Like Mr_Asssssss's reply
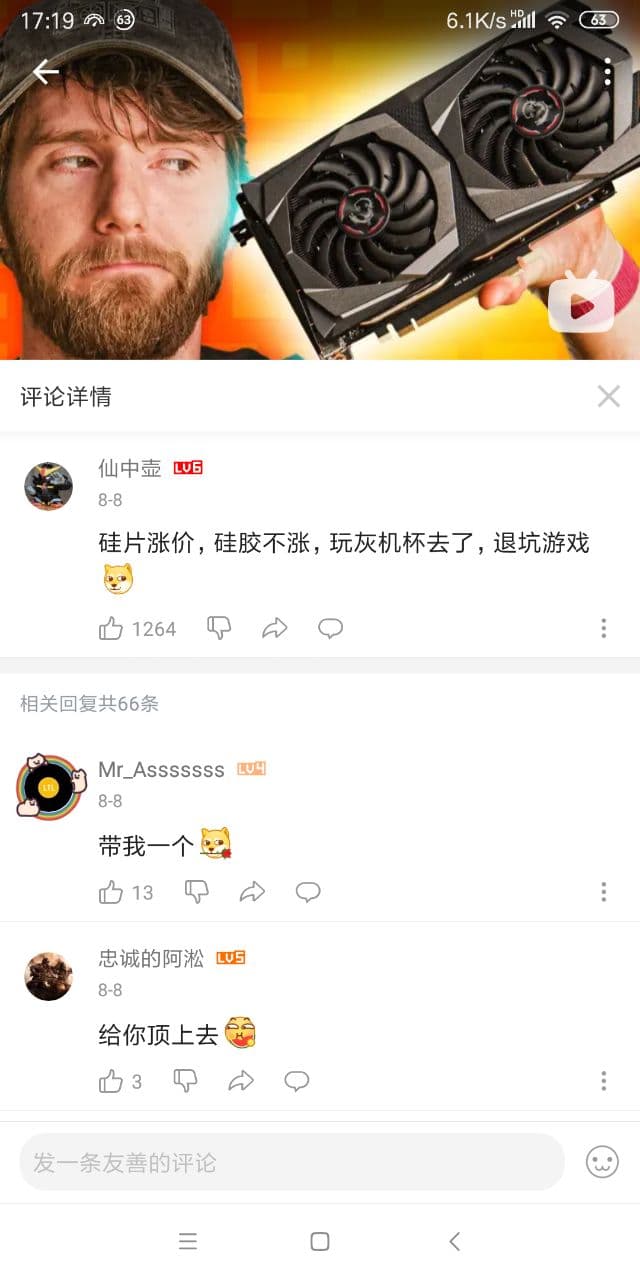This screenshot has height=1280, width=640. (111, 892)
